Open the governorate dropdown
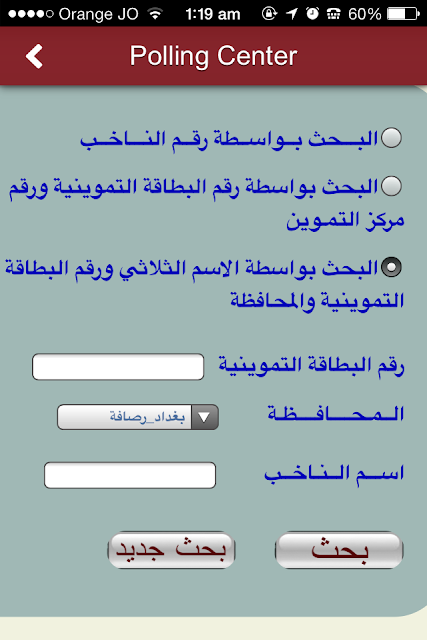The height and width of the screenshot is (640, 427). click(x=138, y=417)
